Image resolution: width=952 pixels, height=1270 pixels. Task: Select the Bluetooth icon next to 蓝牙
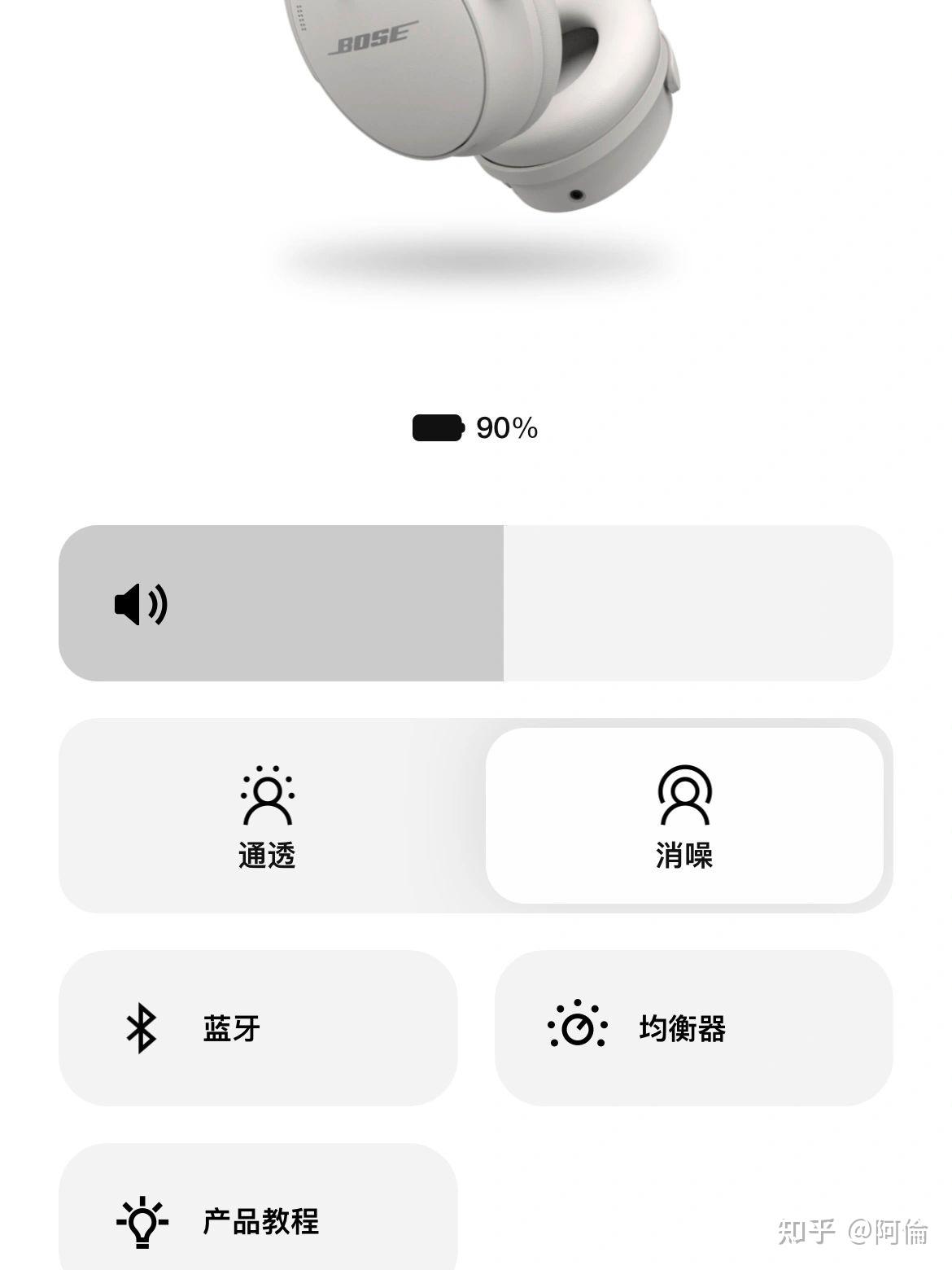[x=143, y=1030]
